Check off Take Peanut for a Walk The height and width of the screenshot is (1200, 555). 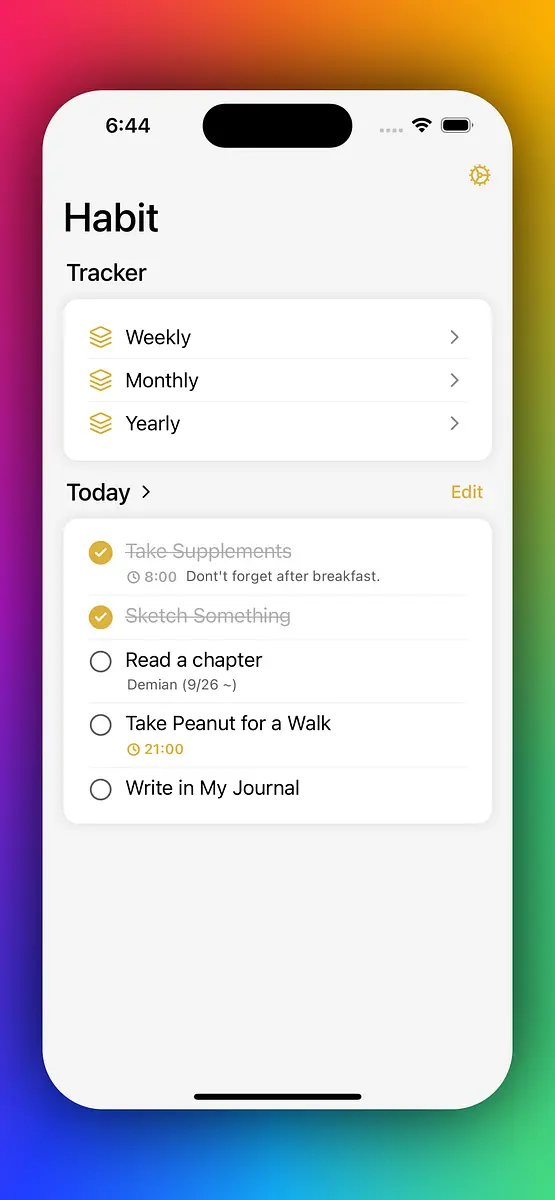(x=100, y=725)
